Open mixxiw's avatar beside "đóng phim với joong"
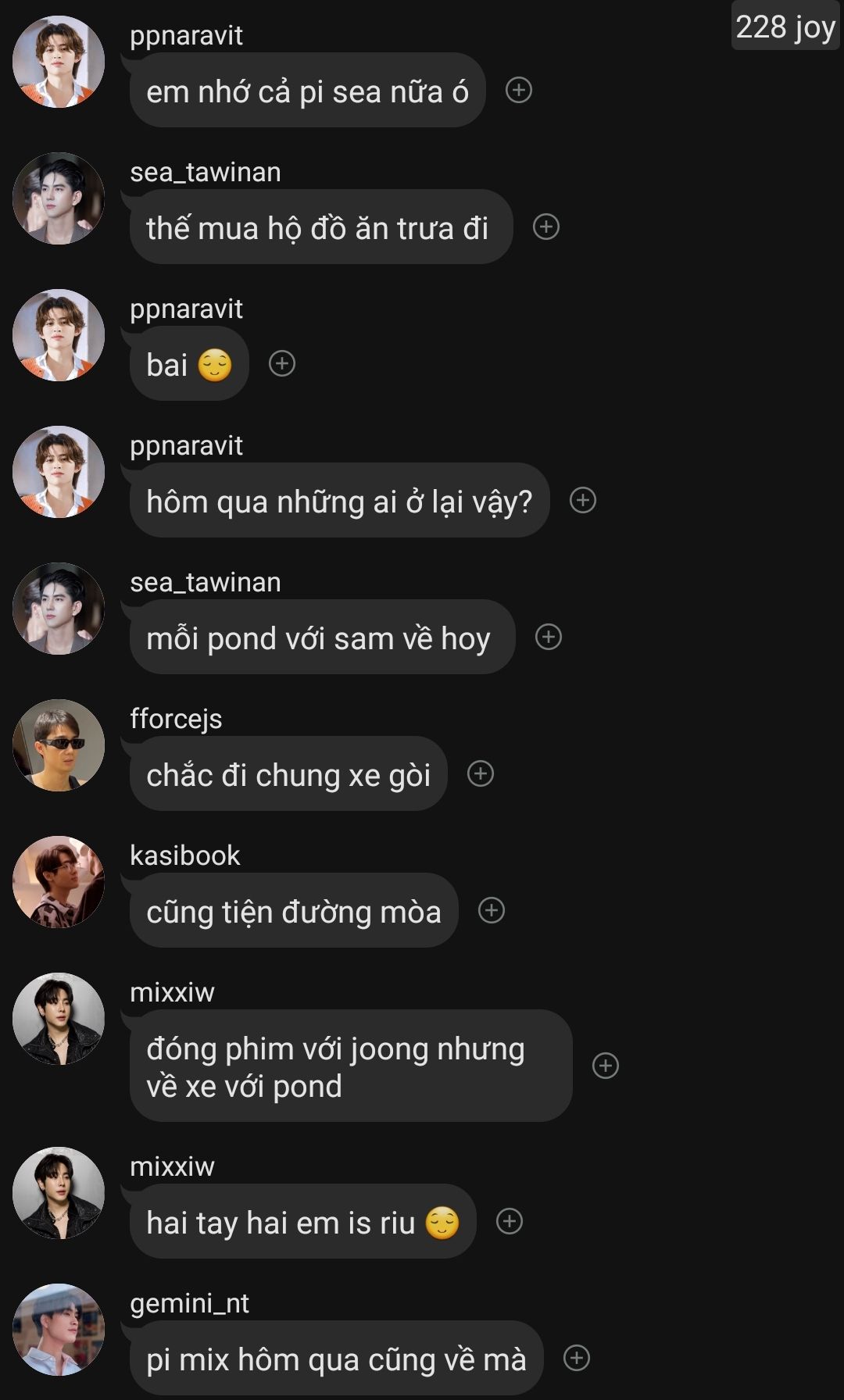Image resolution: width=844 pixels, height=1400 pixels. (x=59, y=1019)
